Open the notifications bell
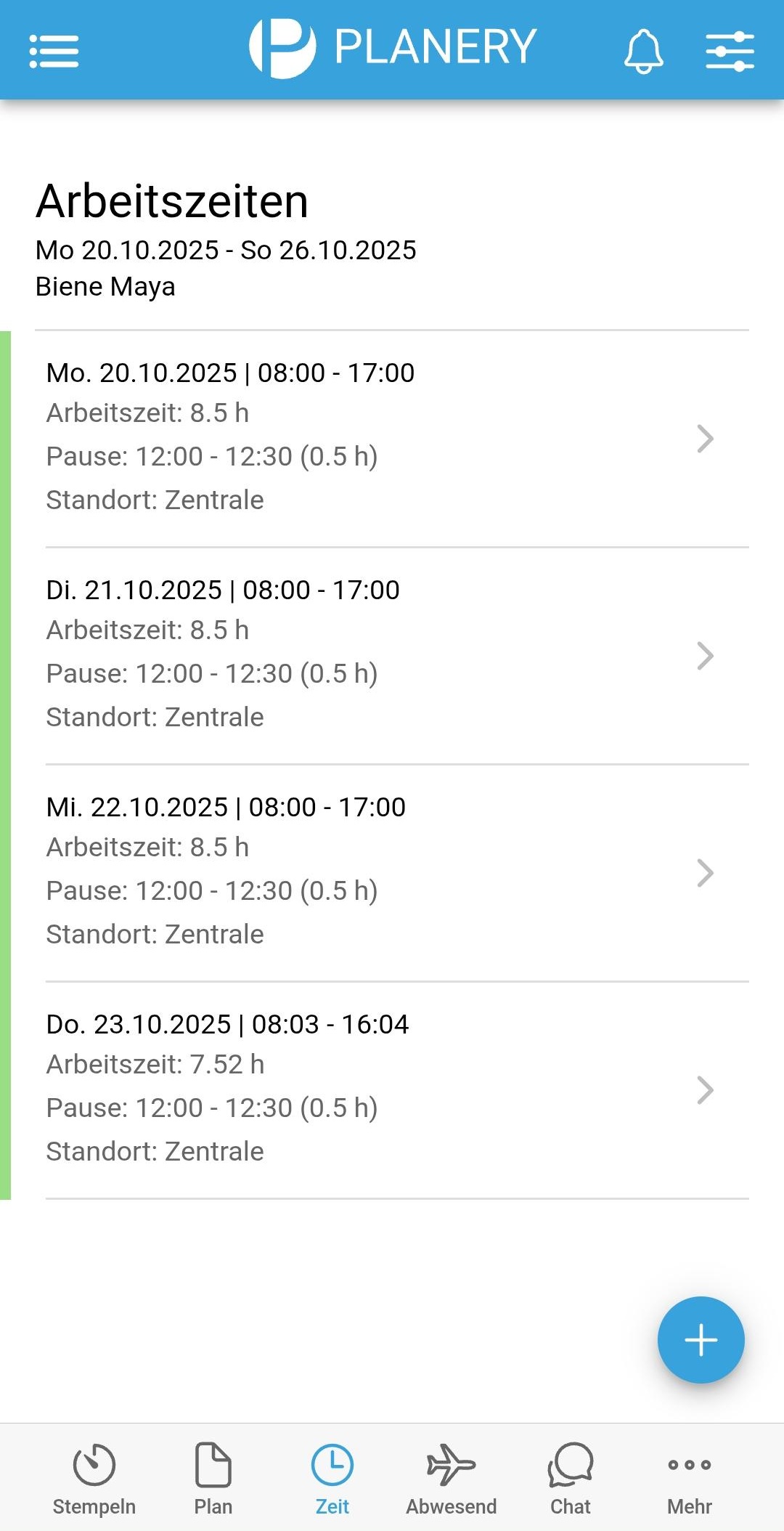 tap(643, 51)
